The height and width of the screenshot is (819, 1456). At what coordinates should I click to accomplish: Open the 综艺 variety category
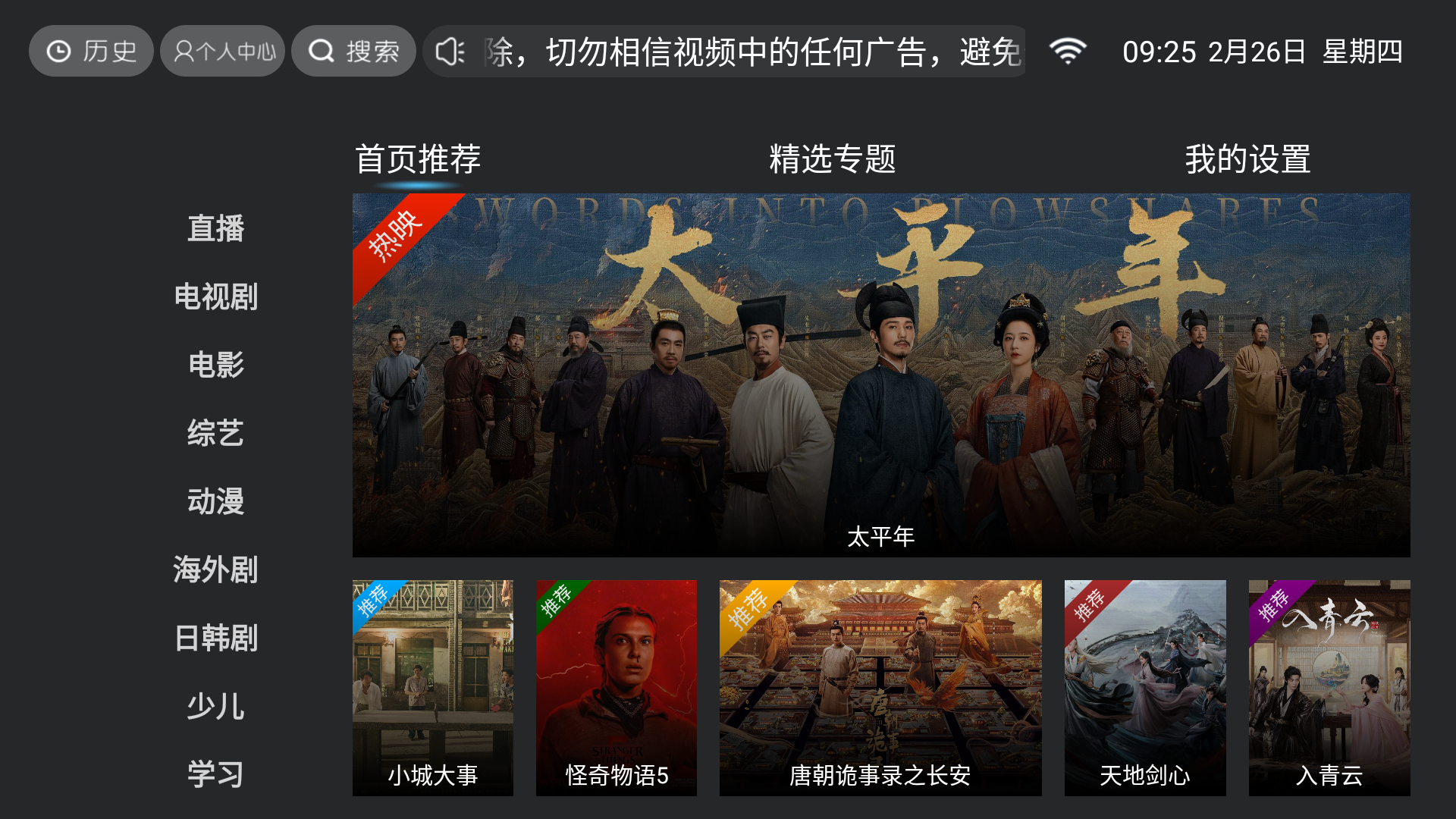pos(216,433)
